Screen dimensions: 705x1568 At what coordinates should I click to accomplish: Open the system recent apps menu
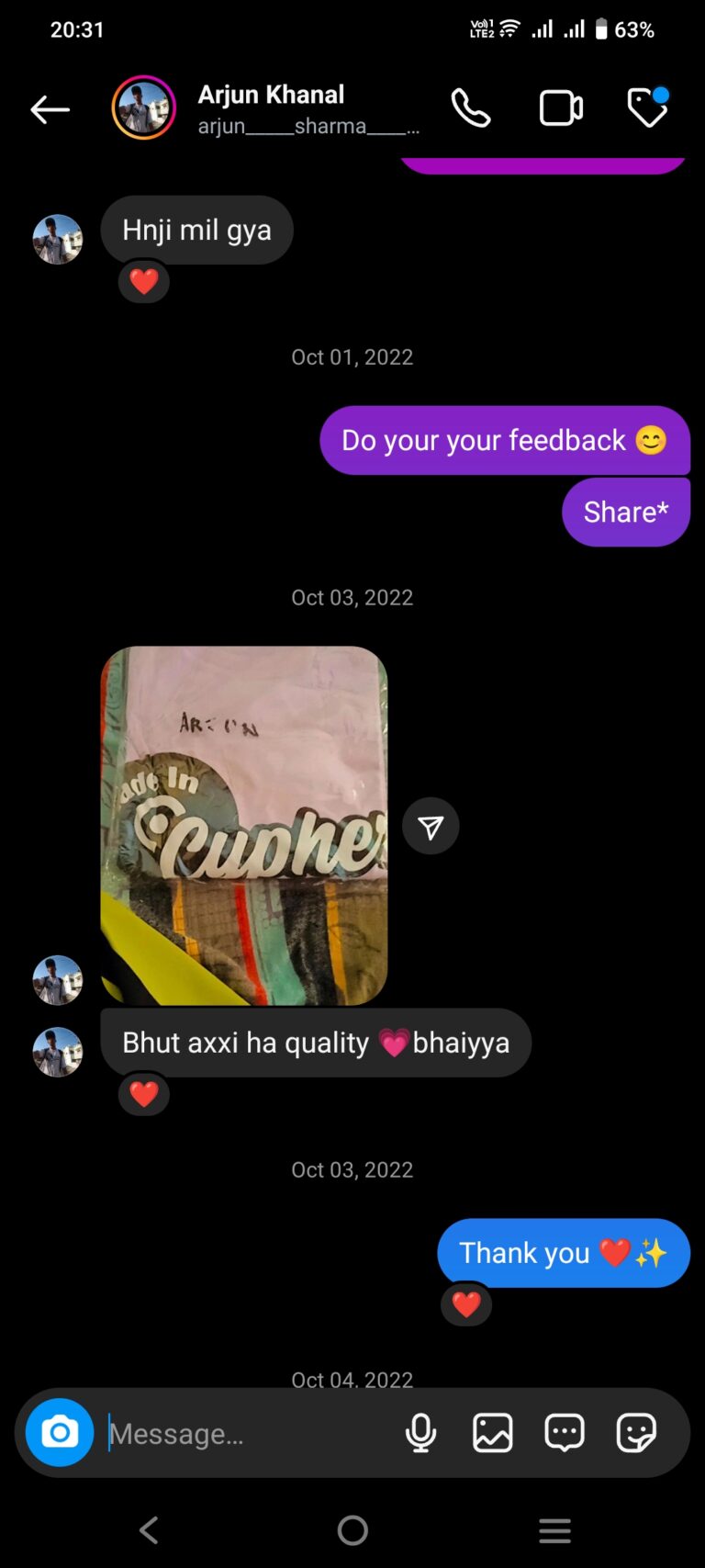point(554,1530)
